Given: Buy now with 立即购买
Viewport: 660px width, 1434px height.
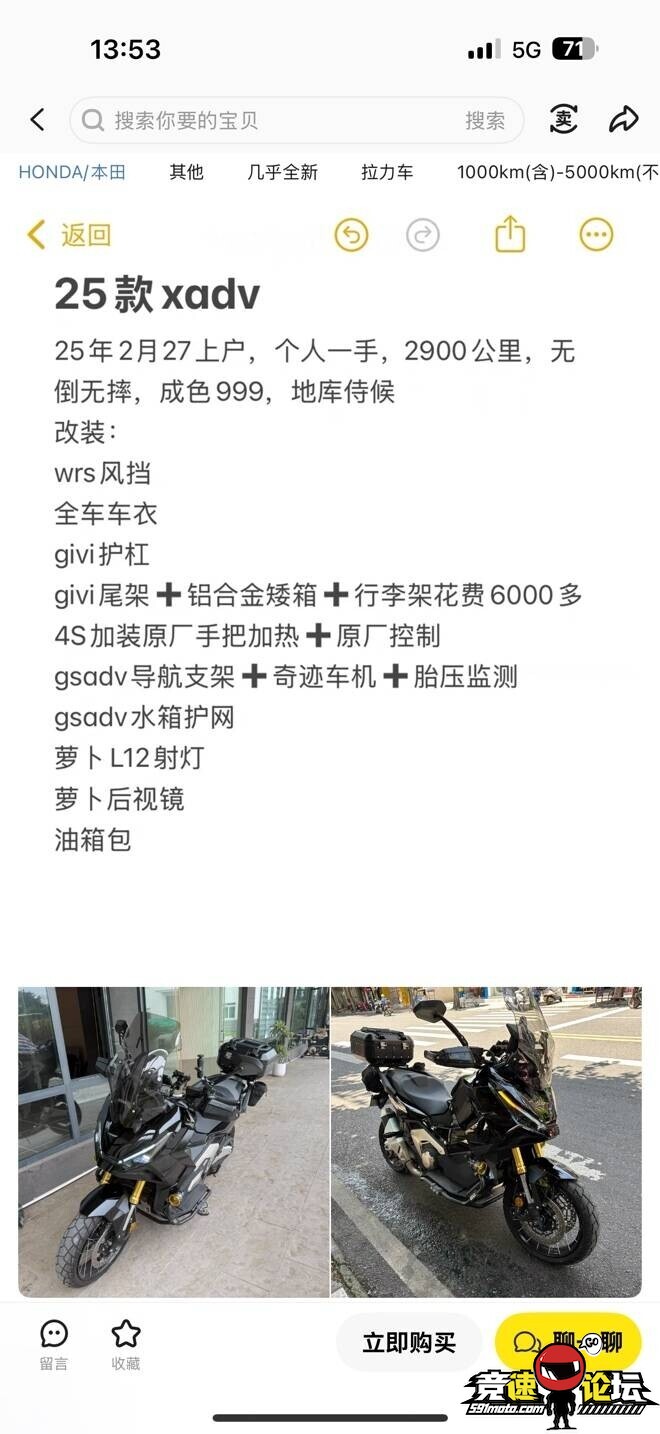Looking at the screenshot, I should pyautogui.click(x=409, y=1343).
